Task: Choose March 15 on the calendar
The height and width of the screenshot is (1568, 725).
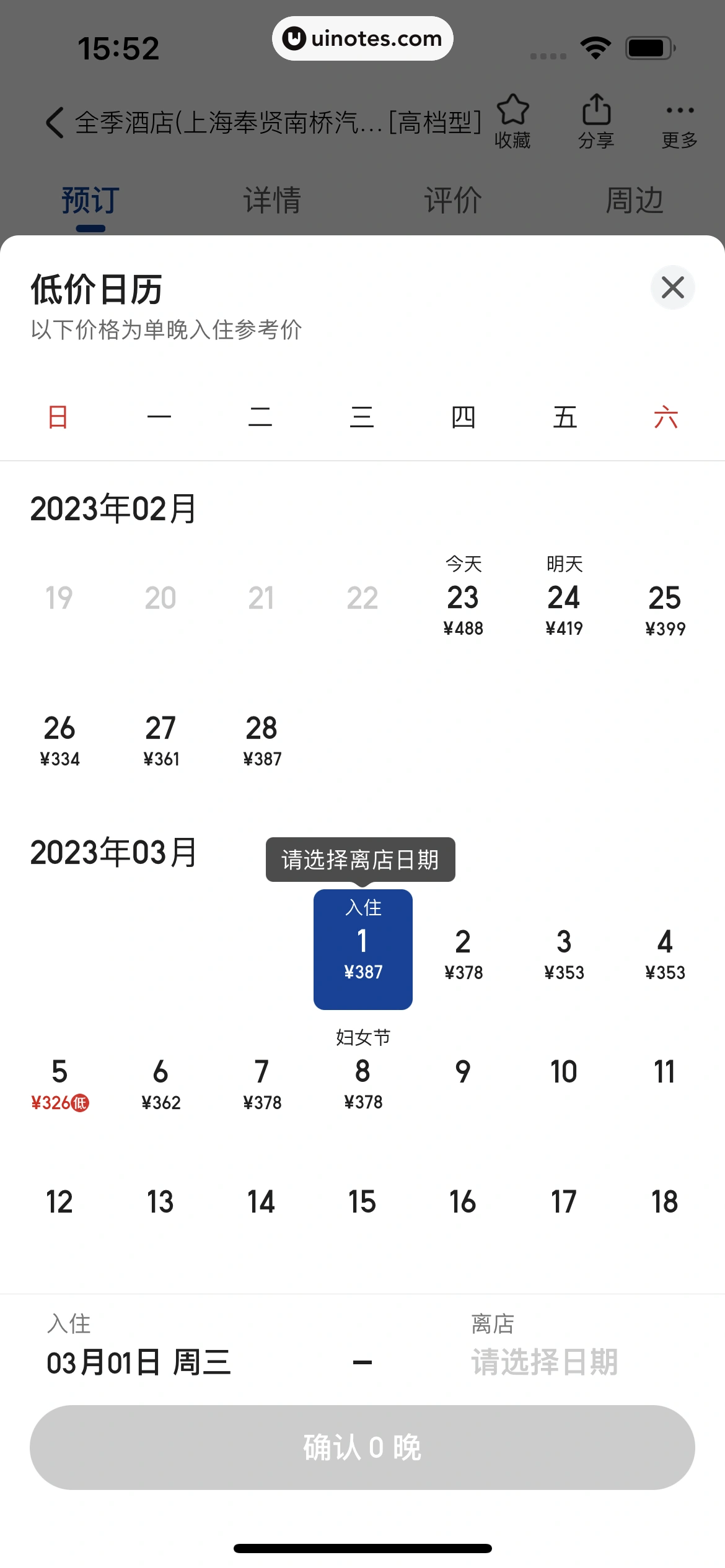Action: pyautogui.click(x=362, y=1202)
